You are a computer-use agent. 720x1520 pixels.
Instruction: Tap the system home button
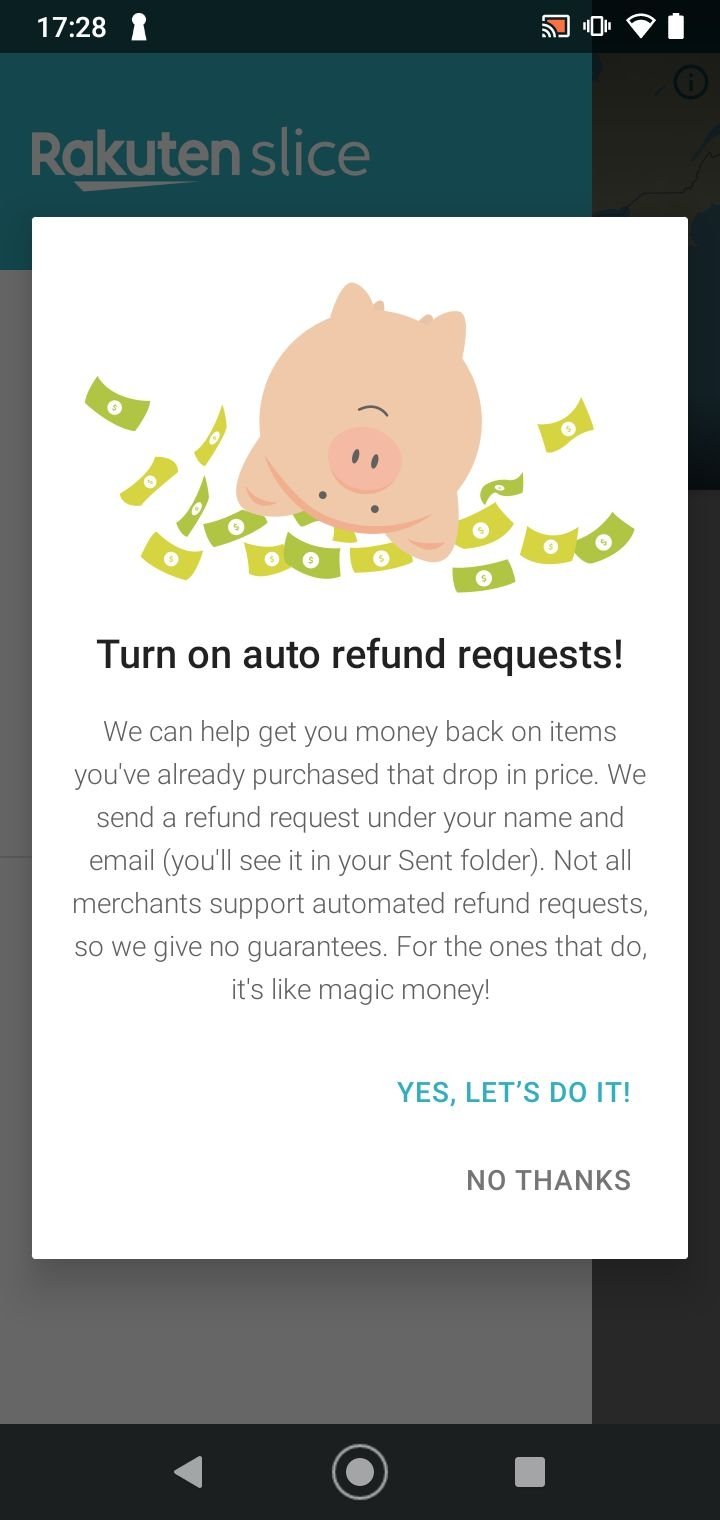coord(360,1471)
